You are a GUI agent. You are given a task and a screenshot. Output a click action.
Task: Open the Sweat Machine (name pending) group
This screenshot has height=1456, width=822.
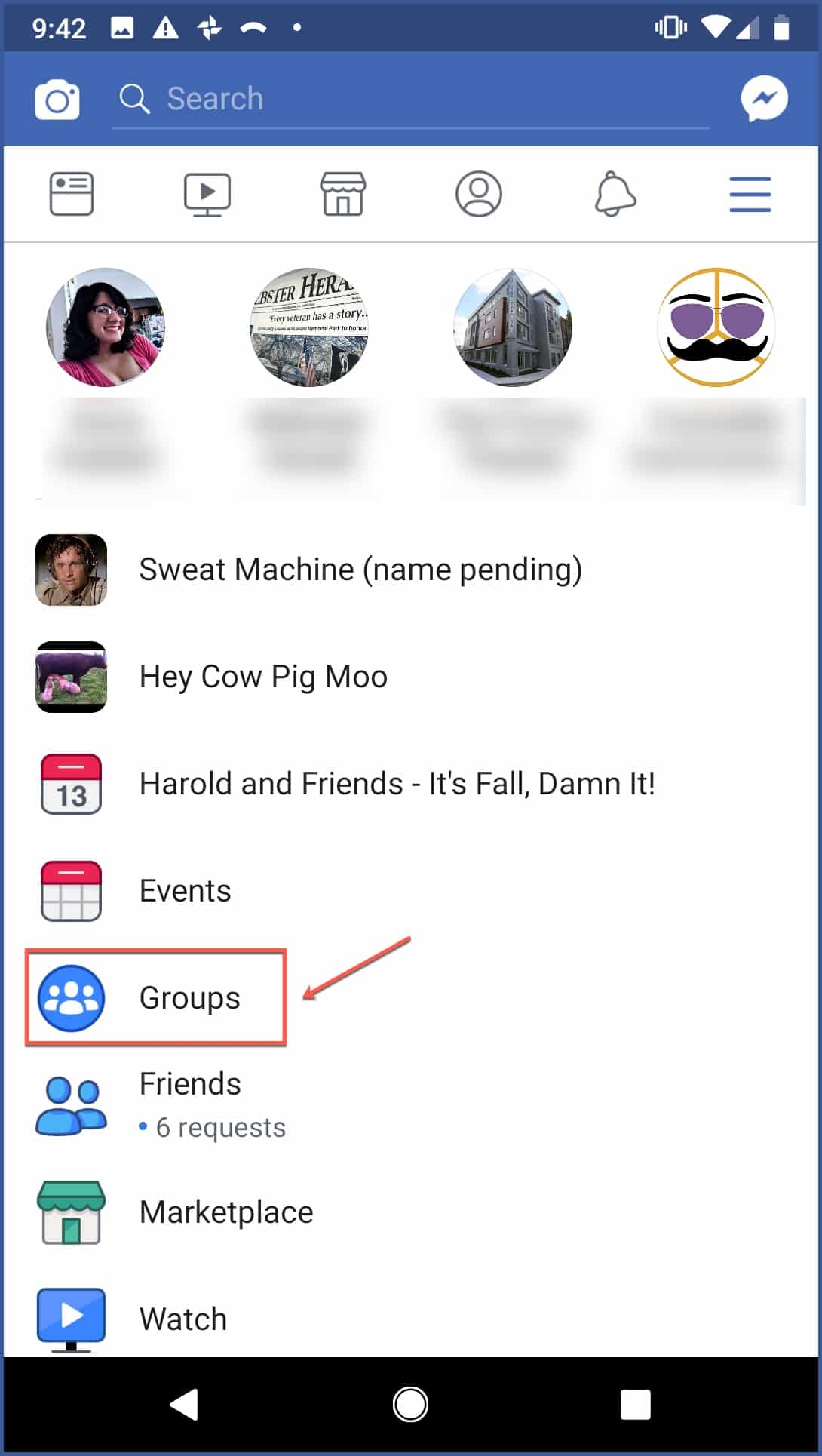coord(360,569)
